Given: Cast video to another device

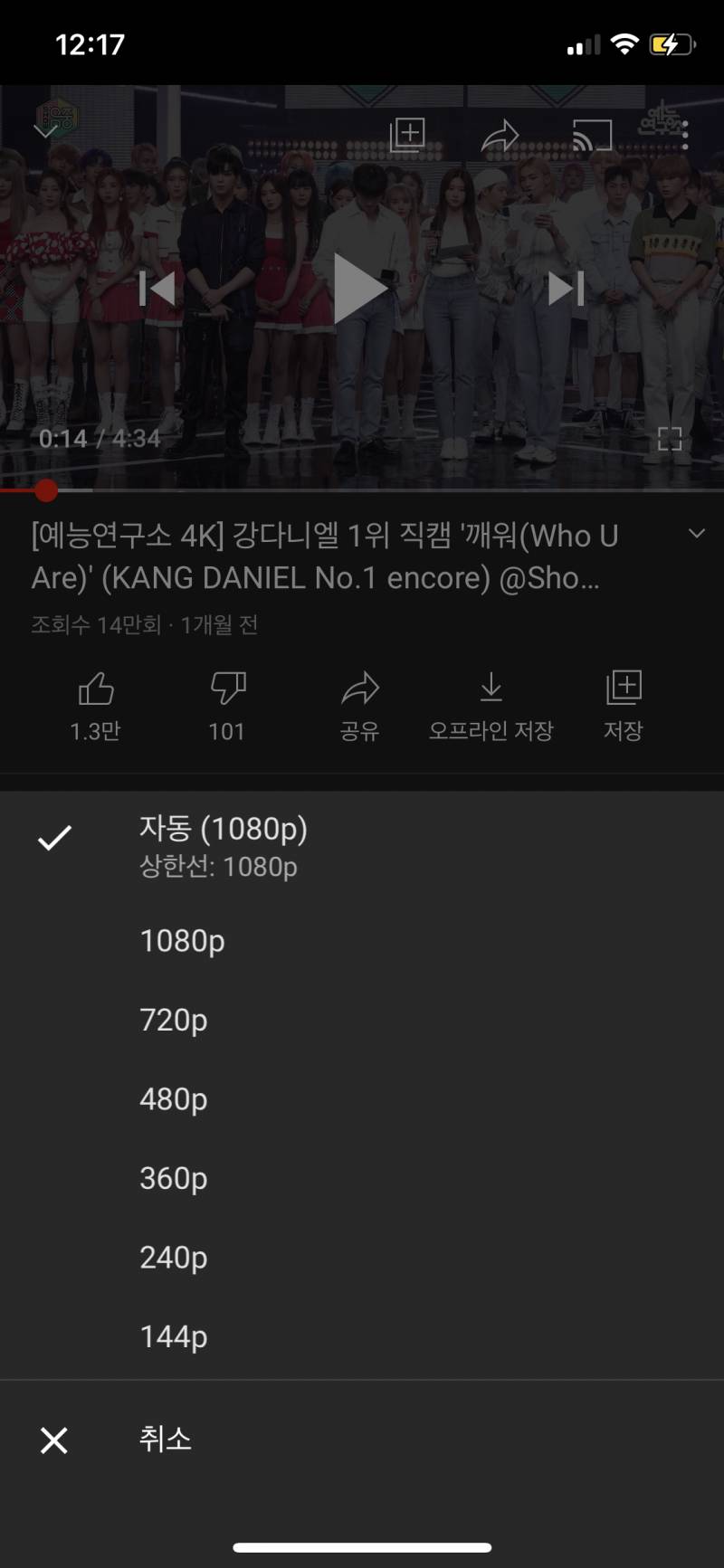Looking at the screenshot, I should coord(593,136).
